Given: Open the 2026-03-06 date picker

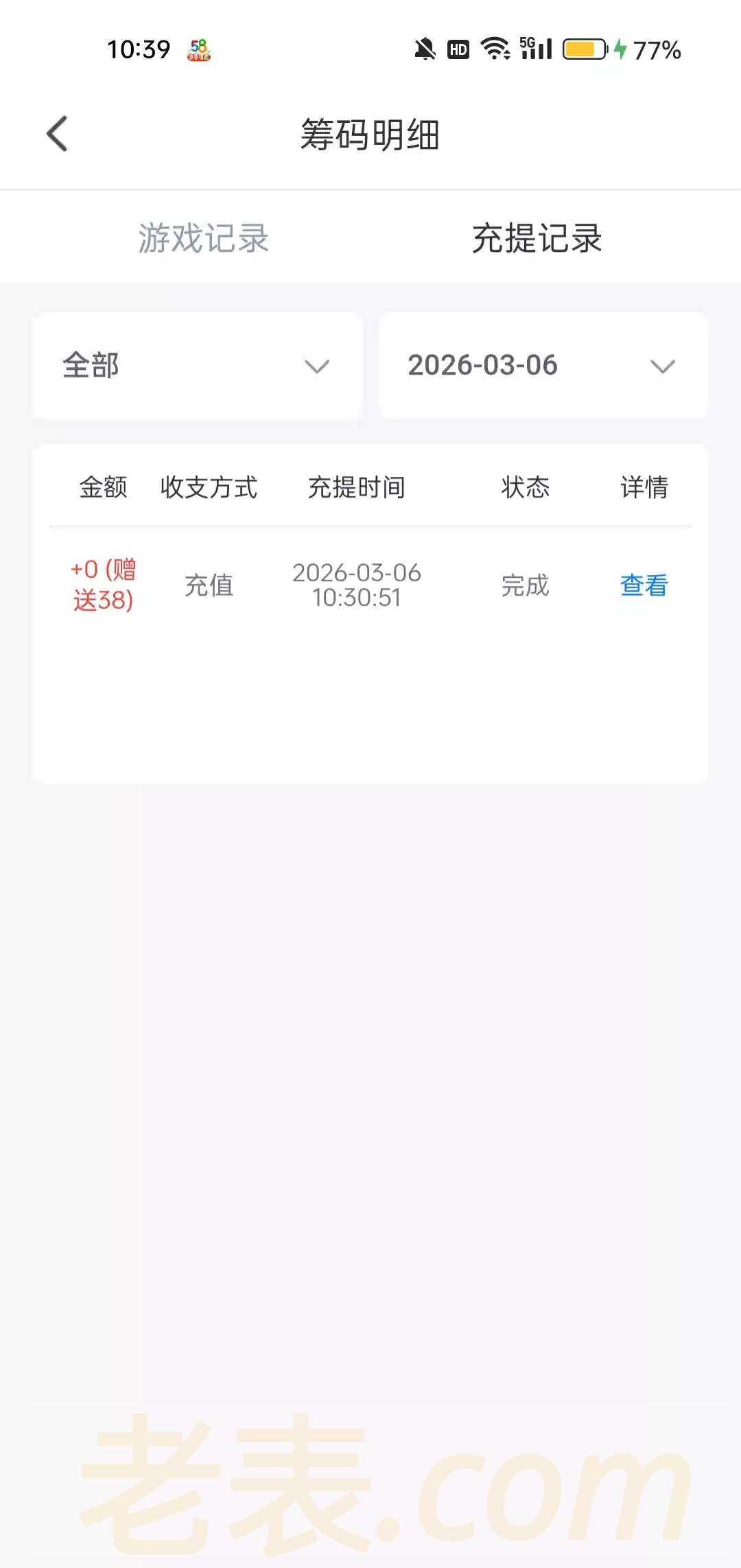Looking at the screenshot, I should pyautogui.click(x=543, y=366).
